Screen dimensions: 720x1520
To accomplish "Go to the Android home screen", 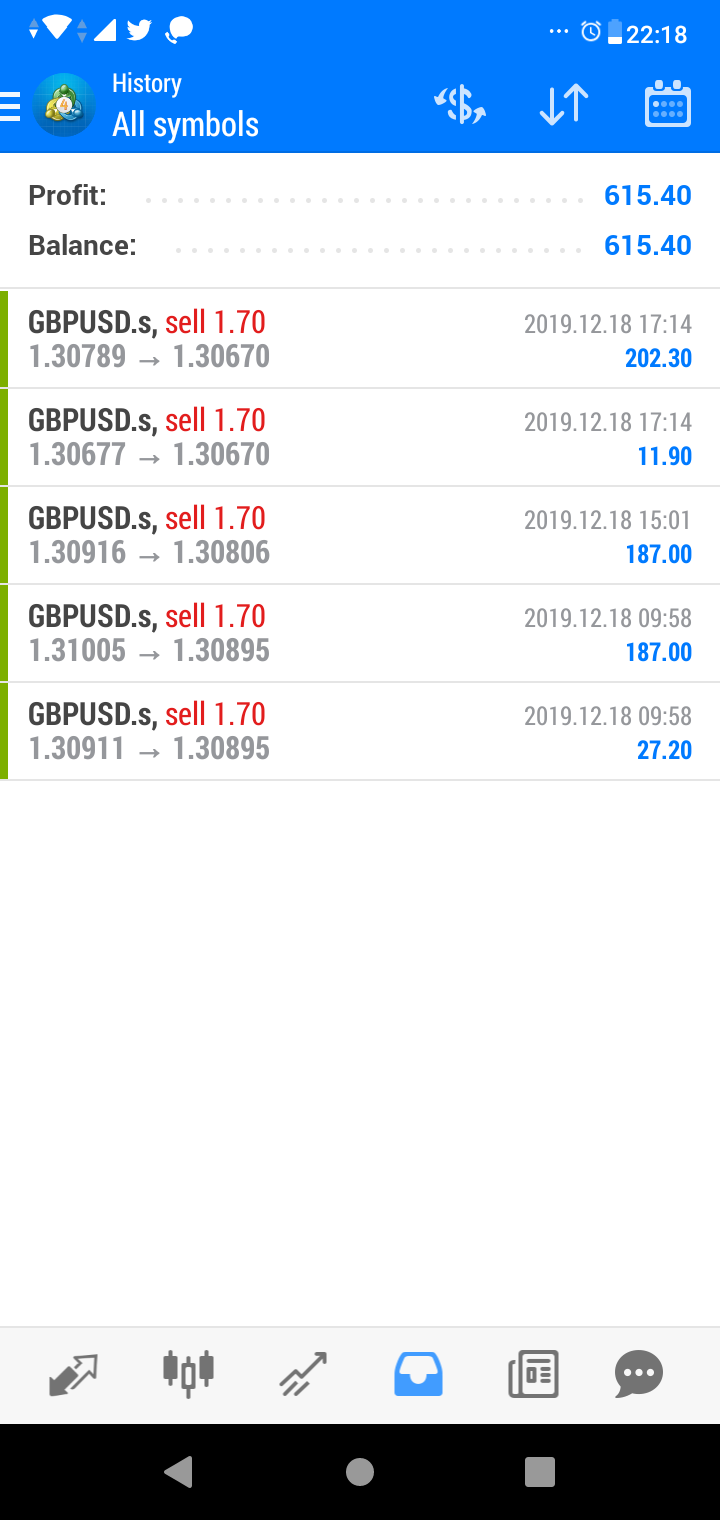I will [x=360, y=1471].
